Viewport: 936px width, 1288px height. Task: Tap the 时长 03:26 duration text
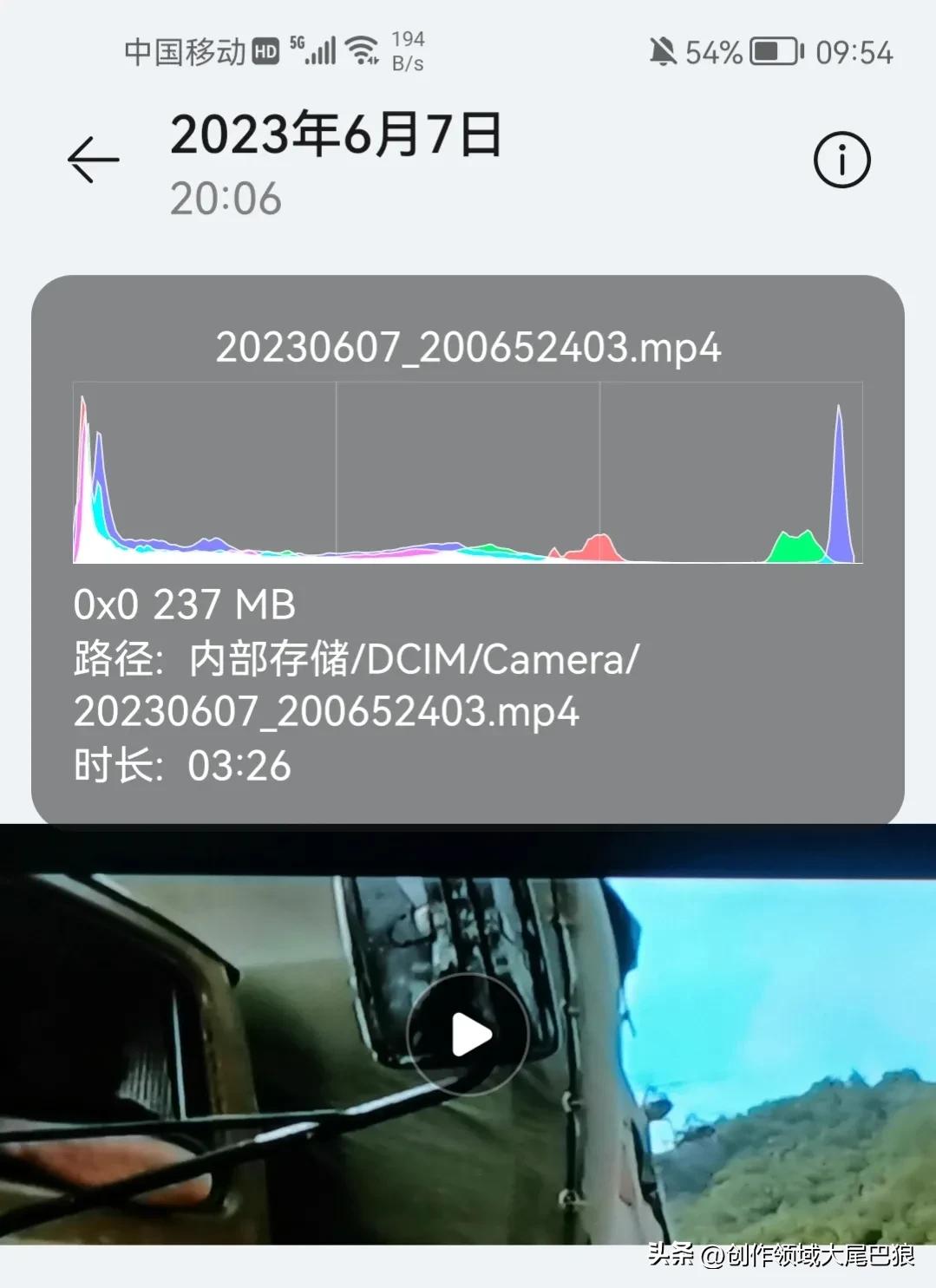pos(182,765)
